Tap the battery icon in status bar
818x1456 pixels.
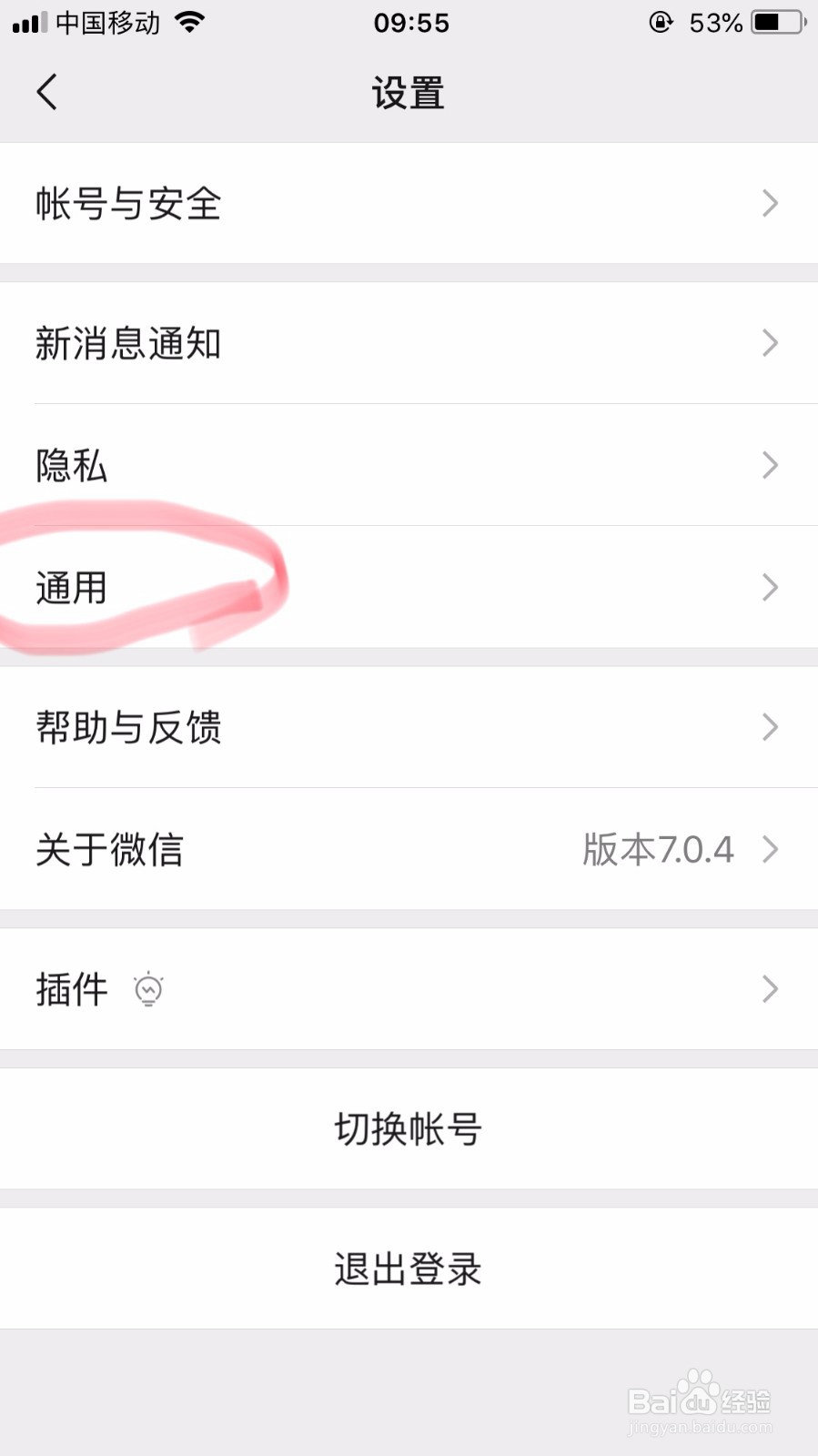tap(780, 22)
